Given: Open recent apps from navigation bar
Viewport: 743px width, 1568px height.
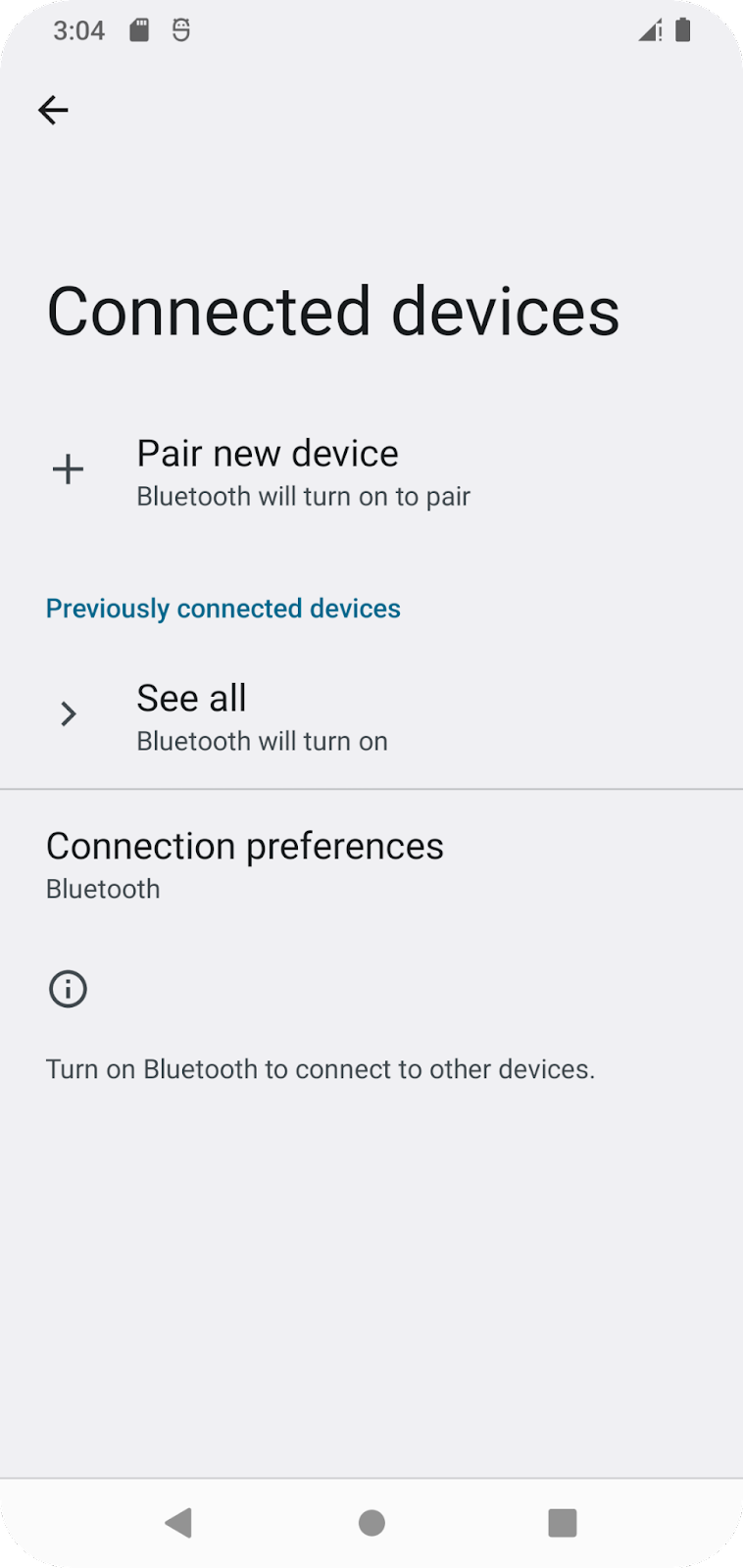Looking at the screenshot, I should tap(562, 1522).
